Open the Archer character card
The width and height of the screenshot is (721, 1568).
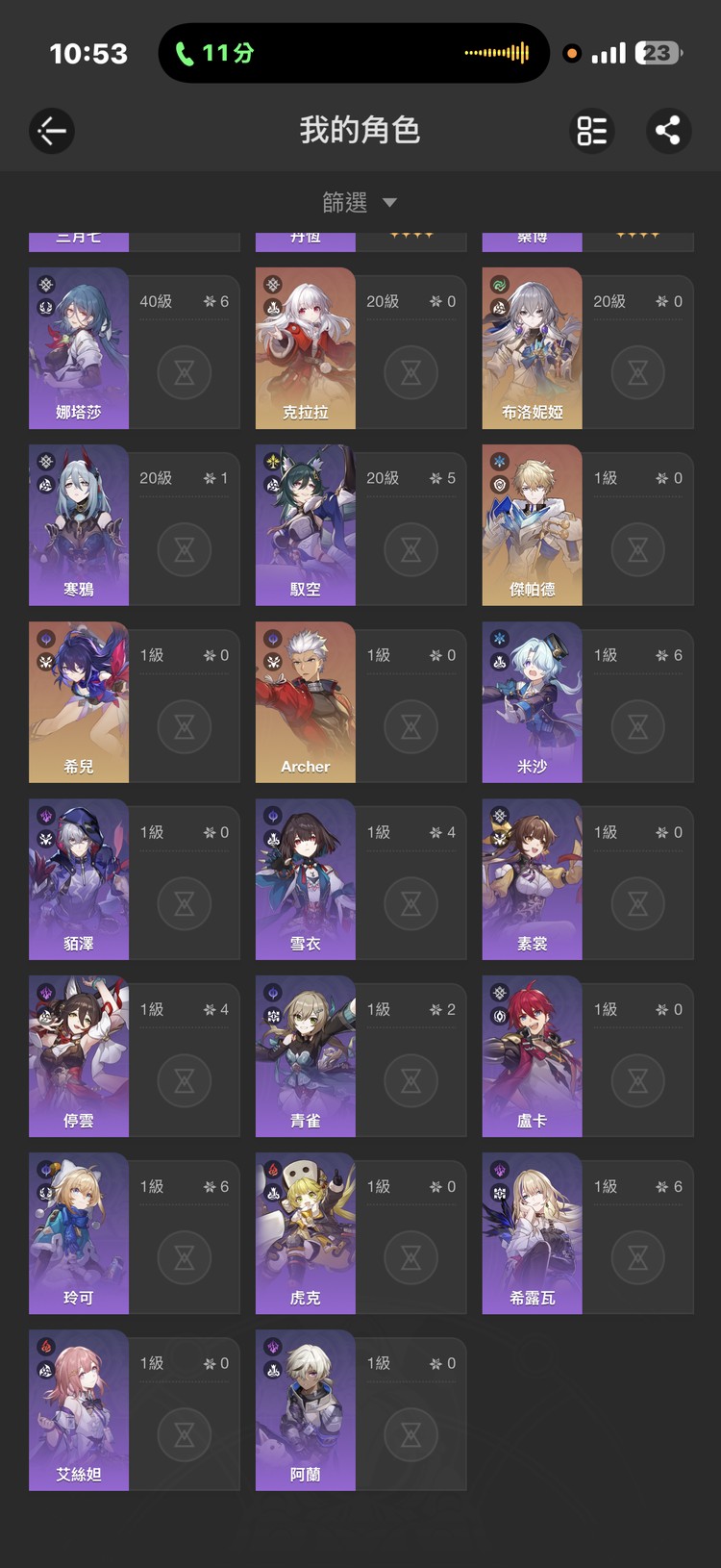[306, 702]
